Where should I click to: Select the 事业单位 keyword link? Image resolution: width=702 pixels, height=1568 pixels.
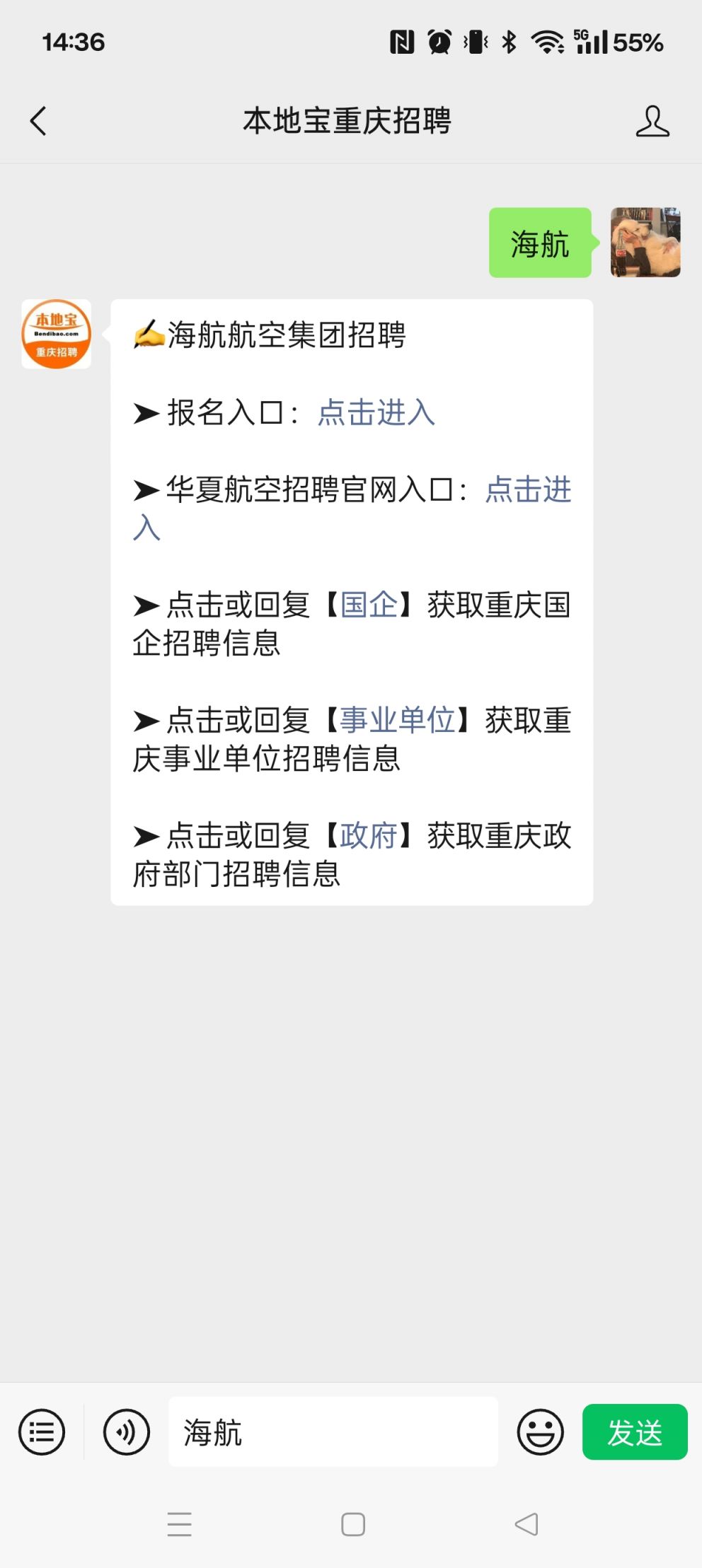399,720
